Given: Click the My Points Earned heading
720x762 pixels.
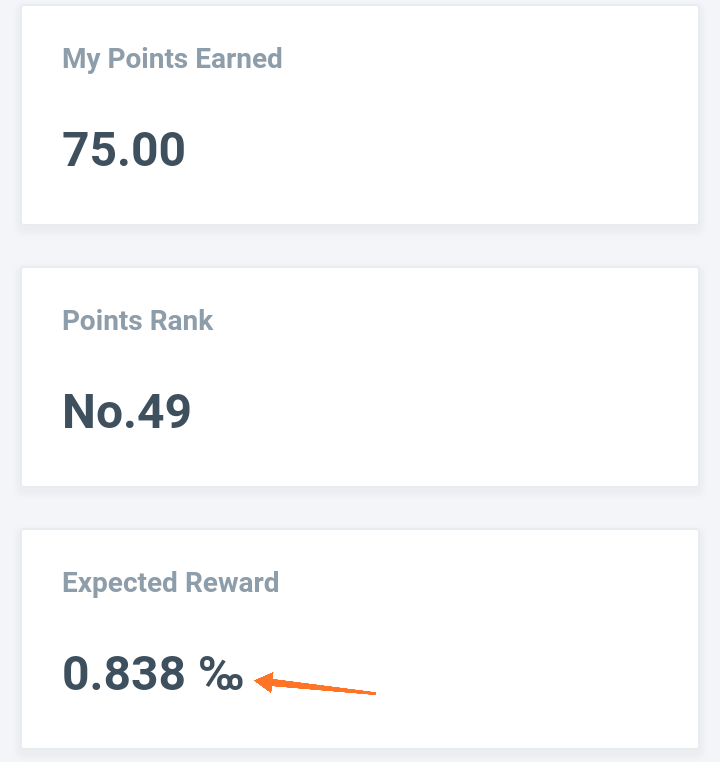Looking at the screenshot, I should coord(172,58).
